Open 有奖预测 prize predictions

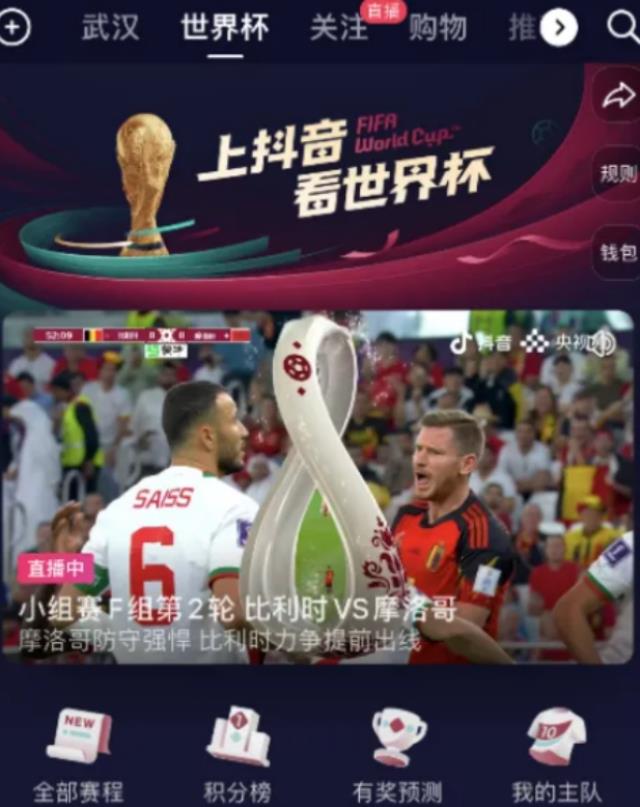click(397, 755)
